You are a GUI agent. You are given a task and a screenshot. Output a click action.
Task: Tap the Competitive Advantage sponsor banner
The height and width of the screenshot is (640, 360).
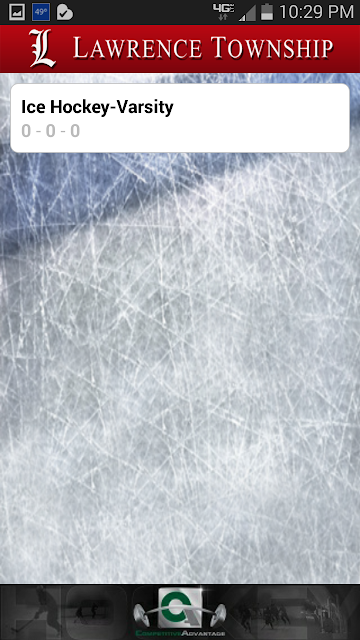tap(180, 612)
